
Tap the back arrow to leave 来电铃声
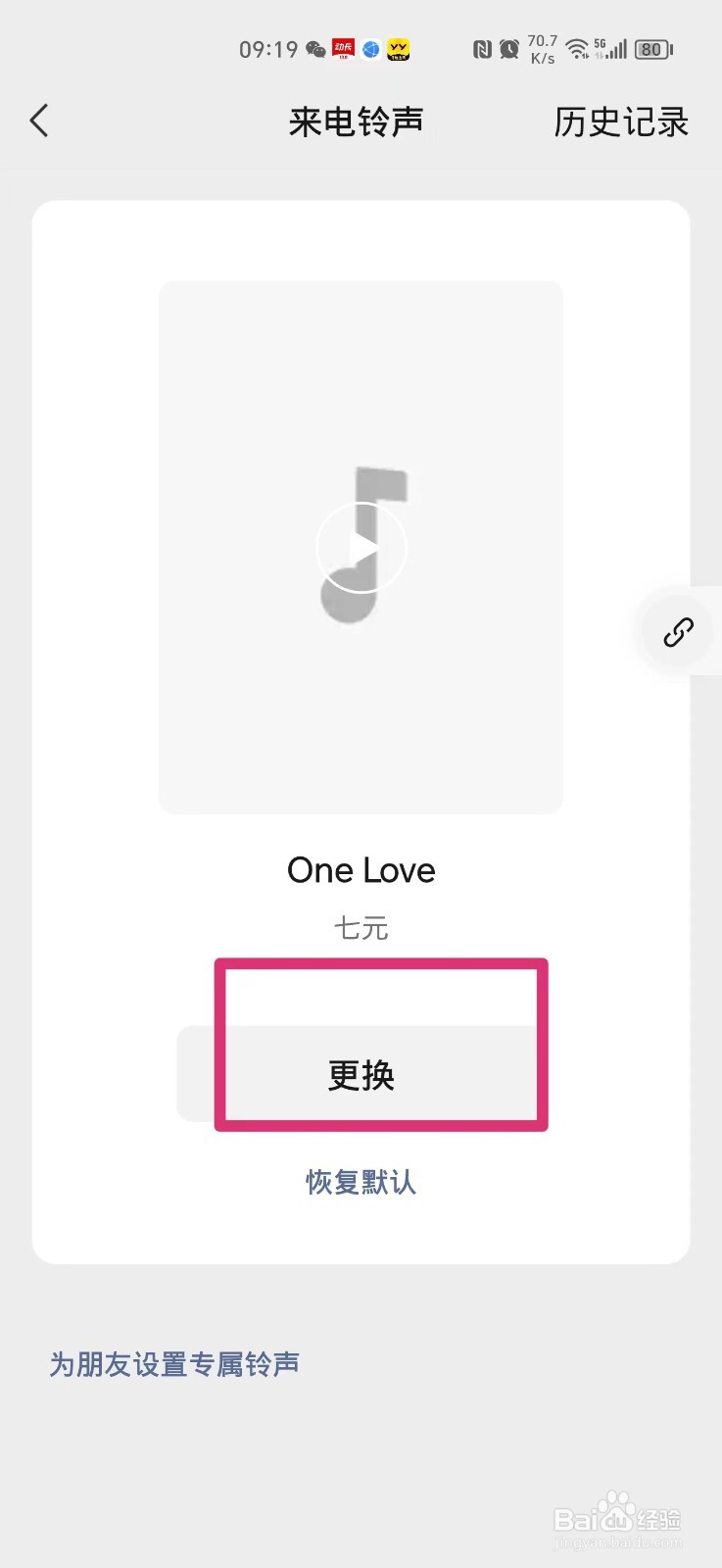point(38,120)
